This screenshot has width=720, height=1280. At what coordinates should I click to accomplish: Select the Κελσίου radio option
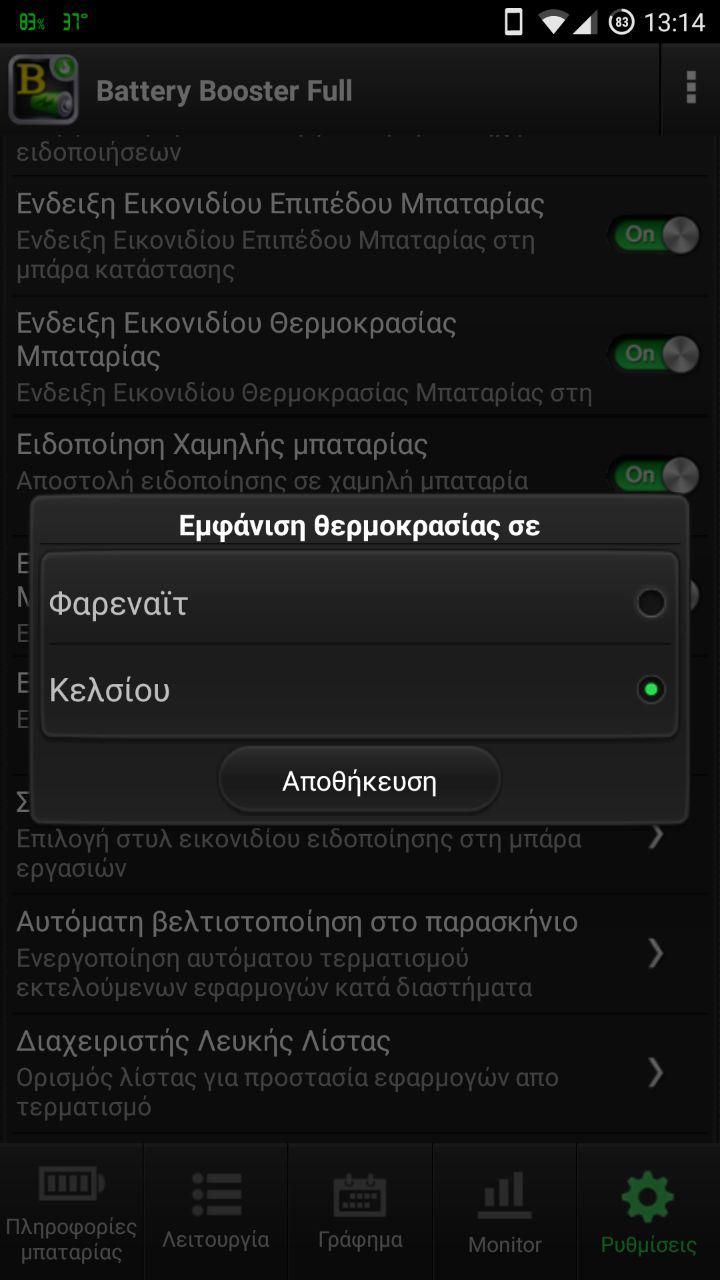[x=358, y=690]
